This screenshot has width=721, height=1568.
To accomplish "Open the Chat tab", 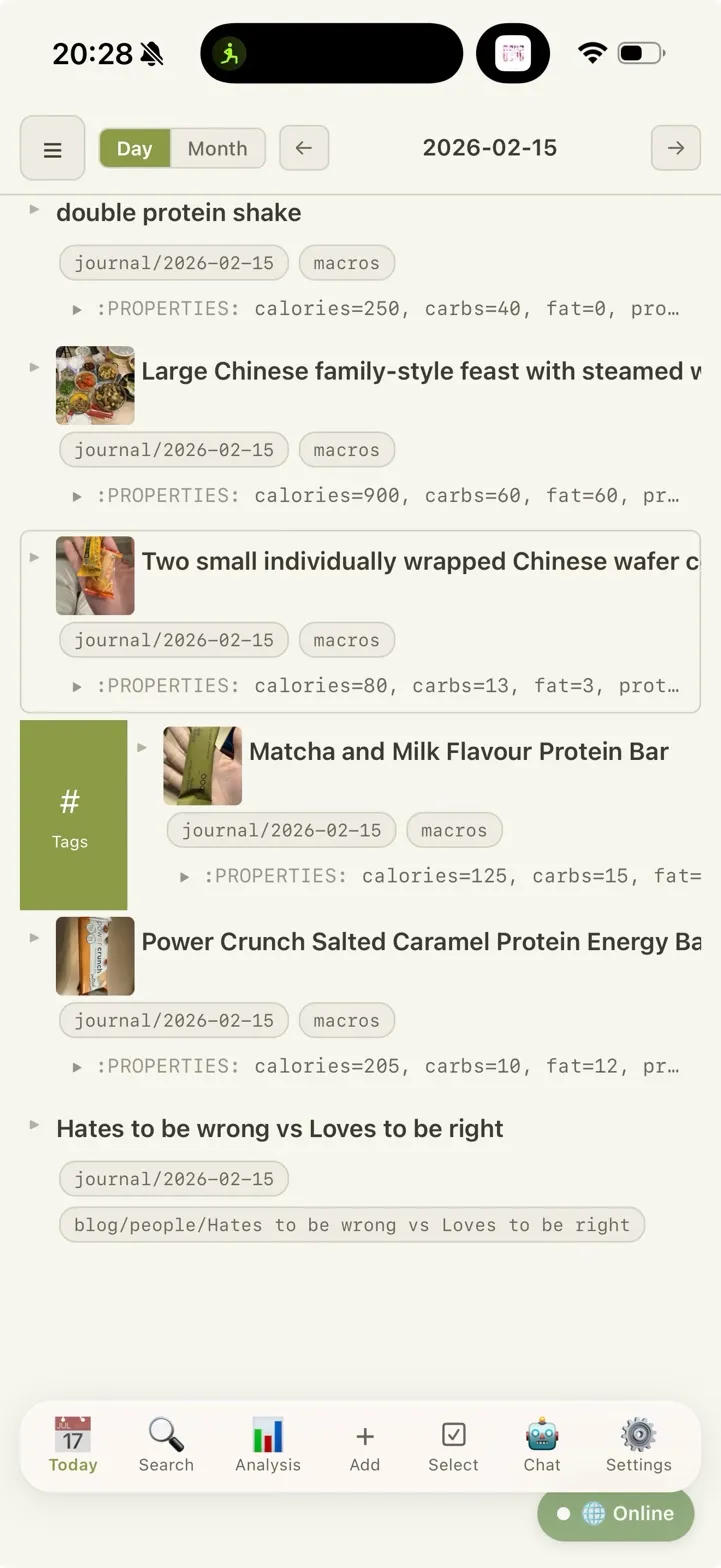I will click(541, 1446).
